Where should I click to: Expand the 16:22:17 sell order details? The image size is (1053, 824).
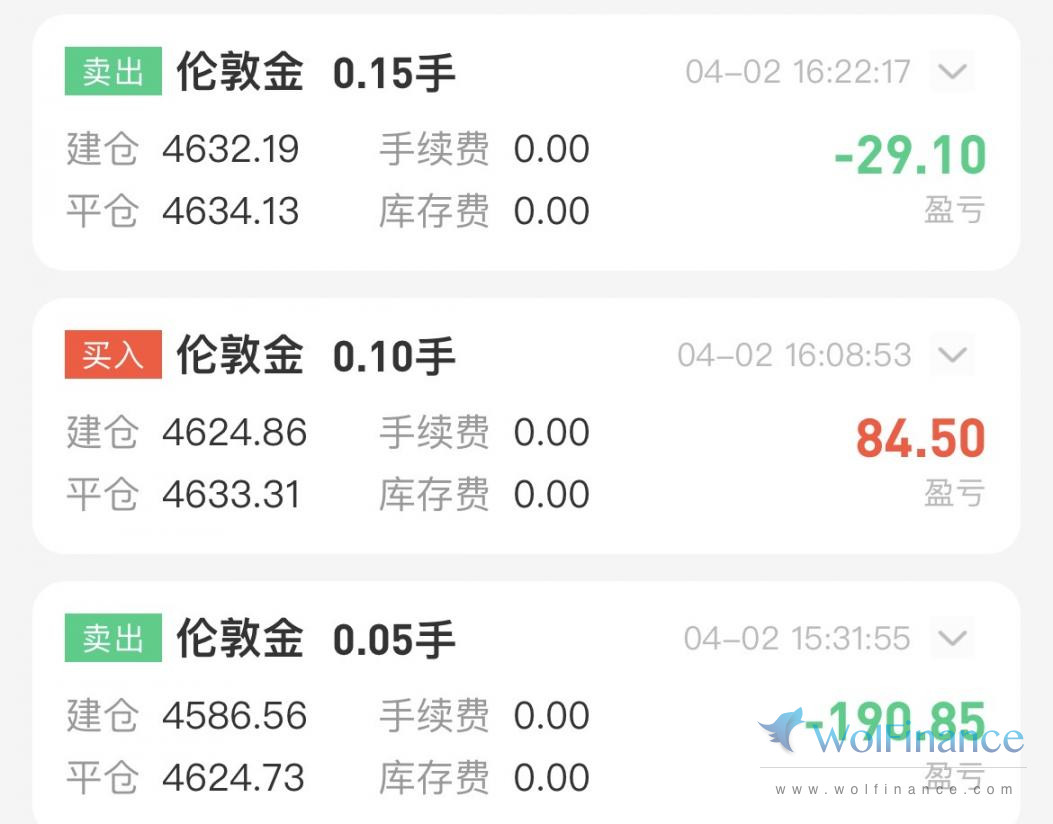tap(952, 72)
